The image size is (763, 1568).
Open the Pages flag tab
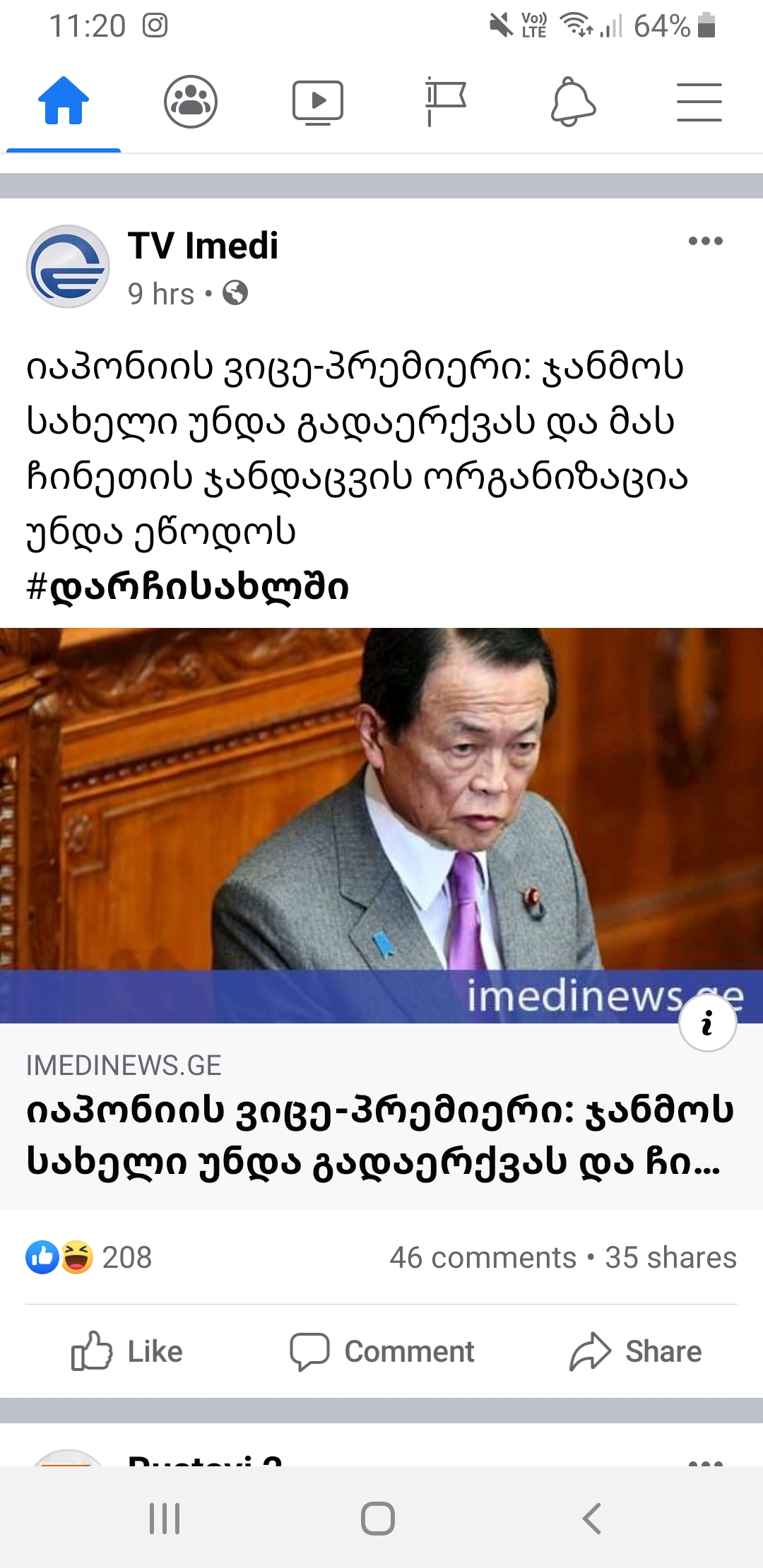tap(445, 102)
